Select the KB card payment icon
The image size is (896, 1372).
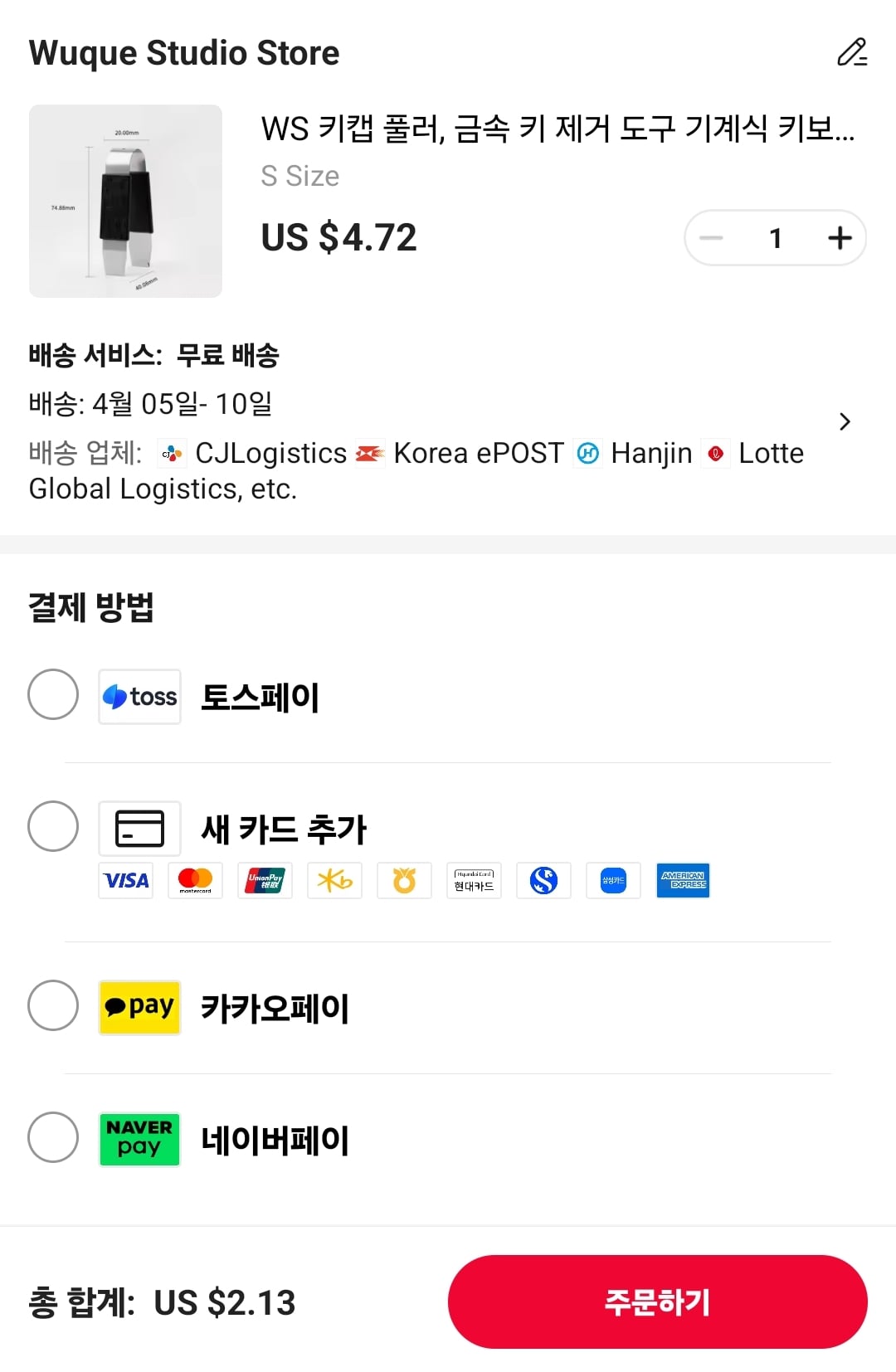[x=334, y=881]
